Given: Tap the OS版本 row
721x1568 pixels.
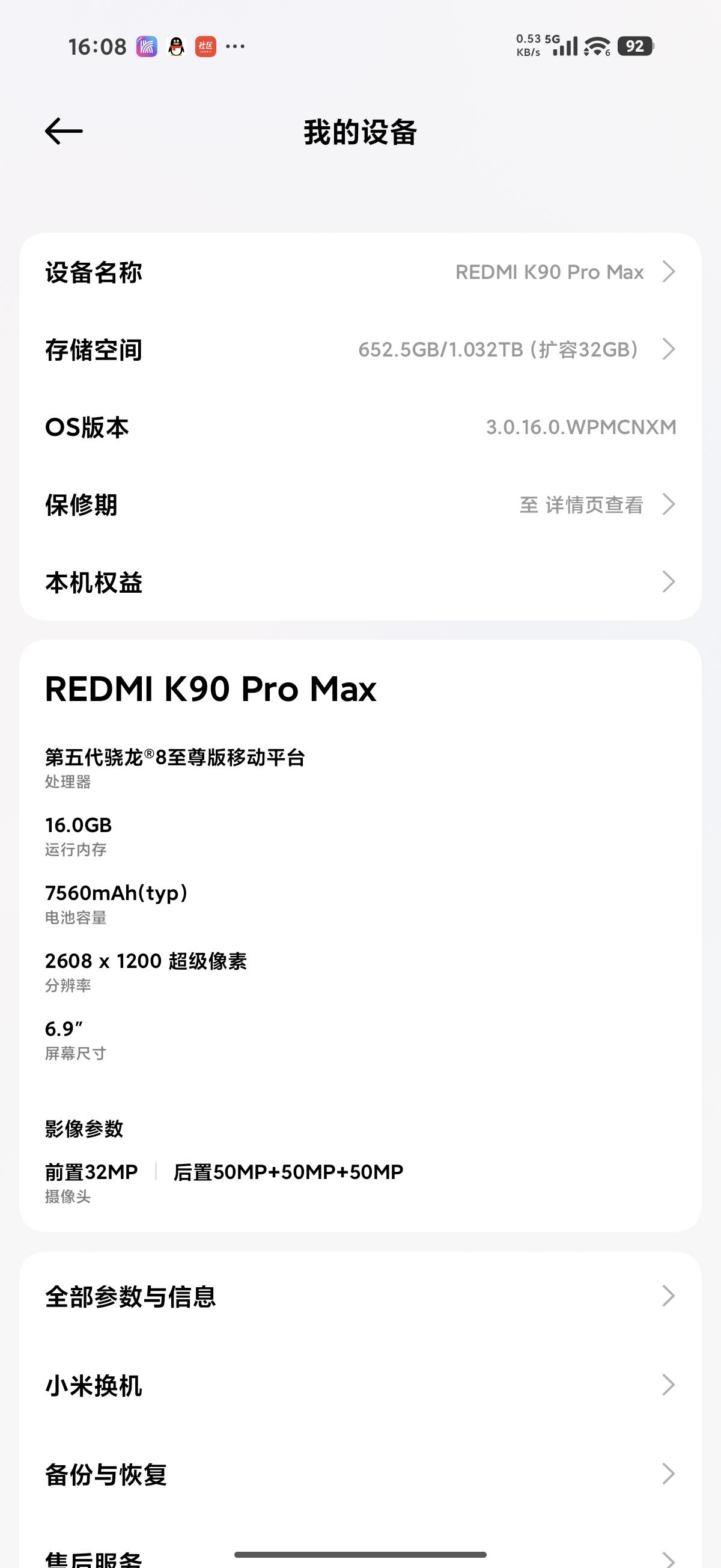Looking at the screenshot, I should (x=360, y=427).
